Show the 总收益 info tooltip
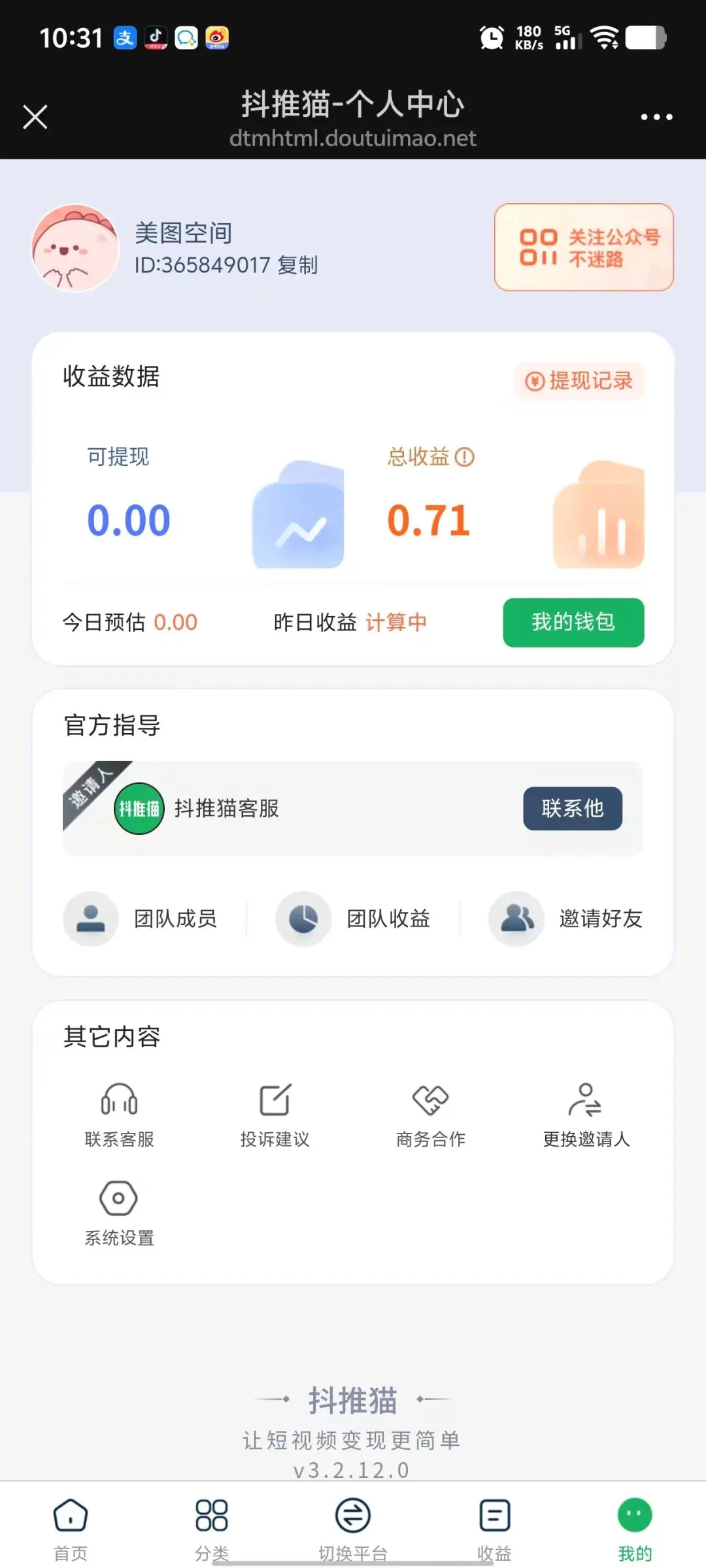The height and width of the screenshot is (1568, 706). [465, 457]
